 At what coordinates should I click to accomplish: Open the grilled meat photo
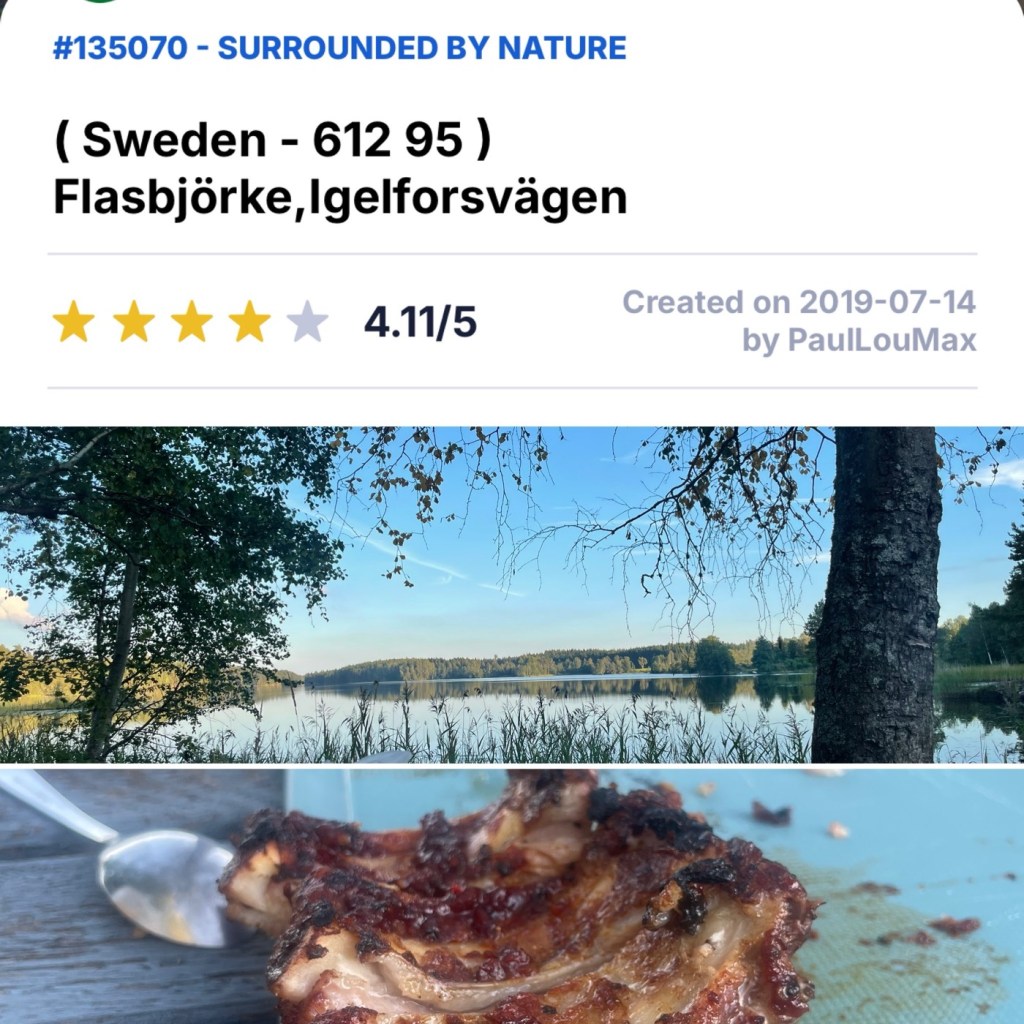[512, 896]
